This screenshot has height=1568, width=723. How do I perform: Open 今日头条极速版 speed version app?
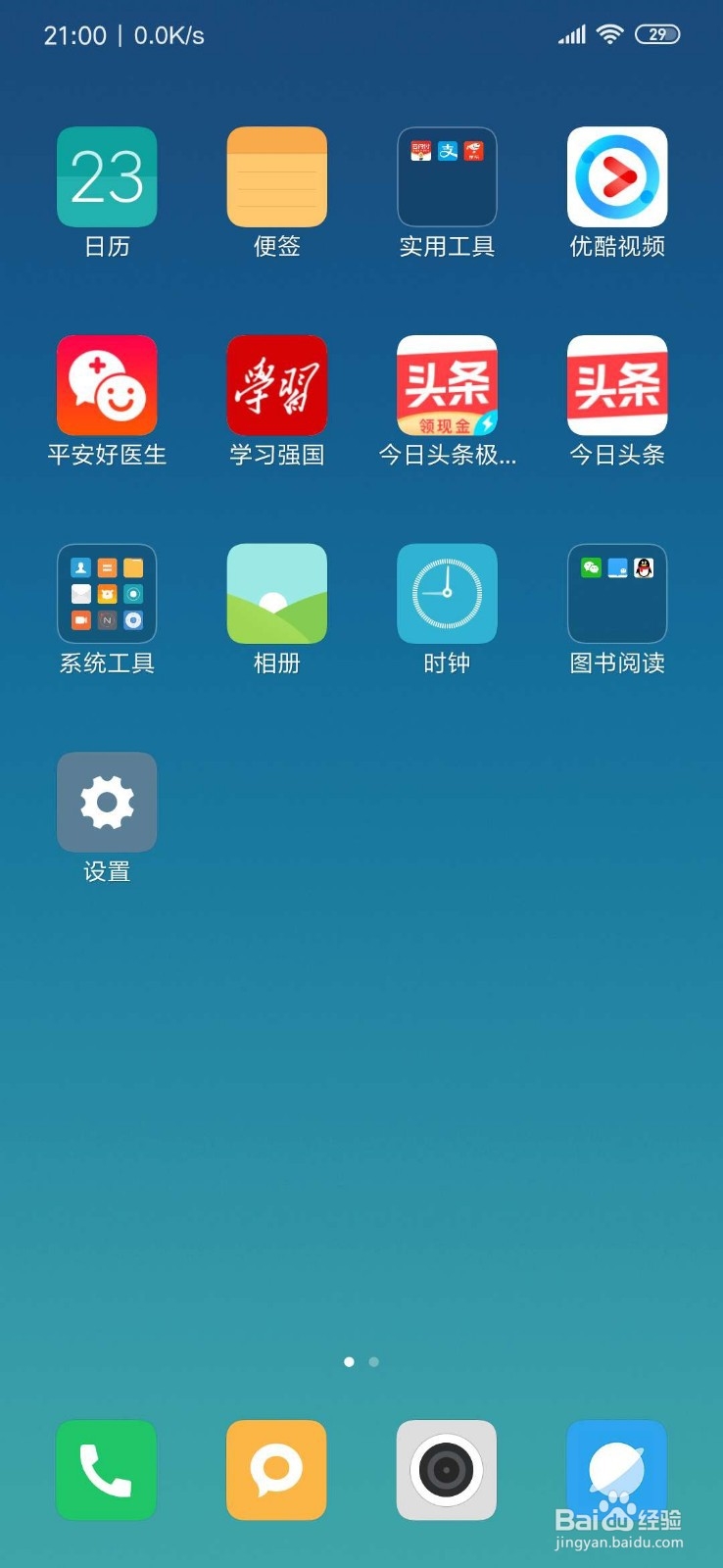click(447, 385)
